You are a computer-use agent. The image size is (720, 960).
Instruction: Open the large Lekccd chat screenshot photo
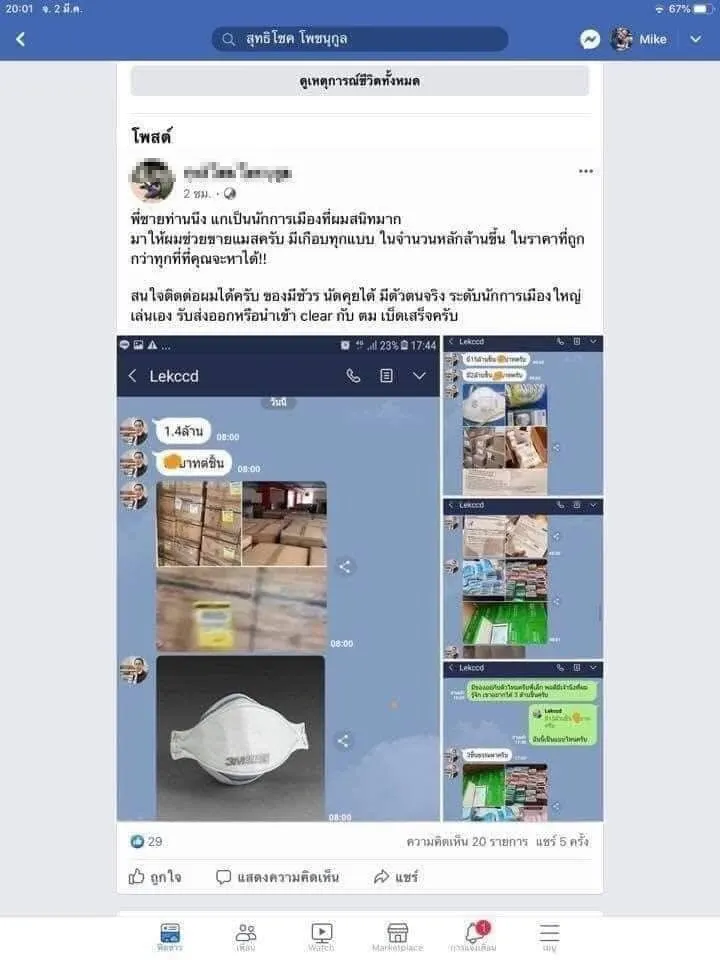click(x=278, y=580)
